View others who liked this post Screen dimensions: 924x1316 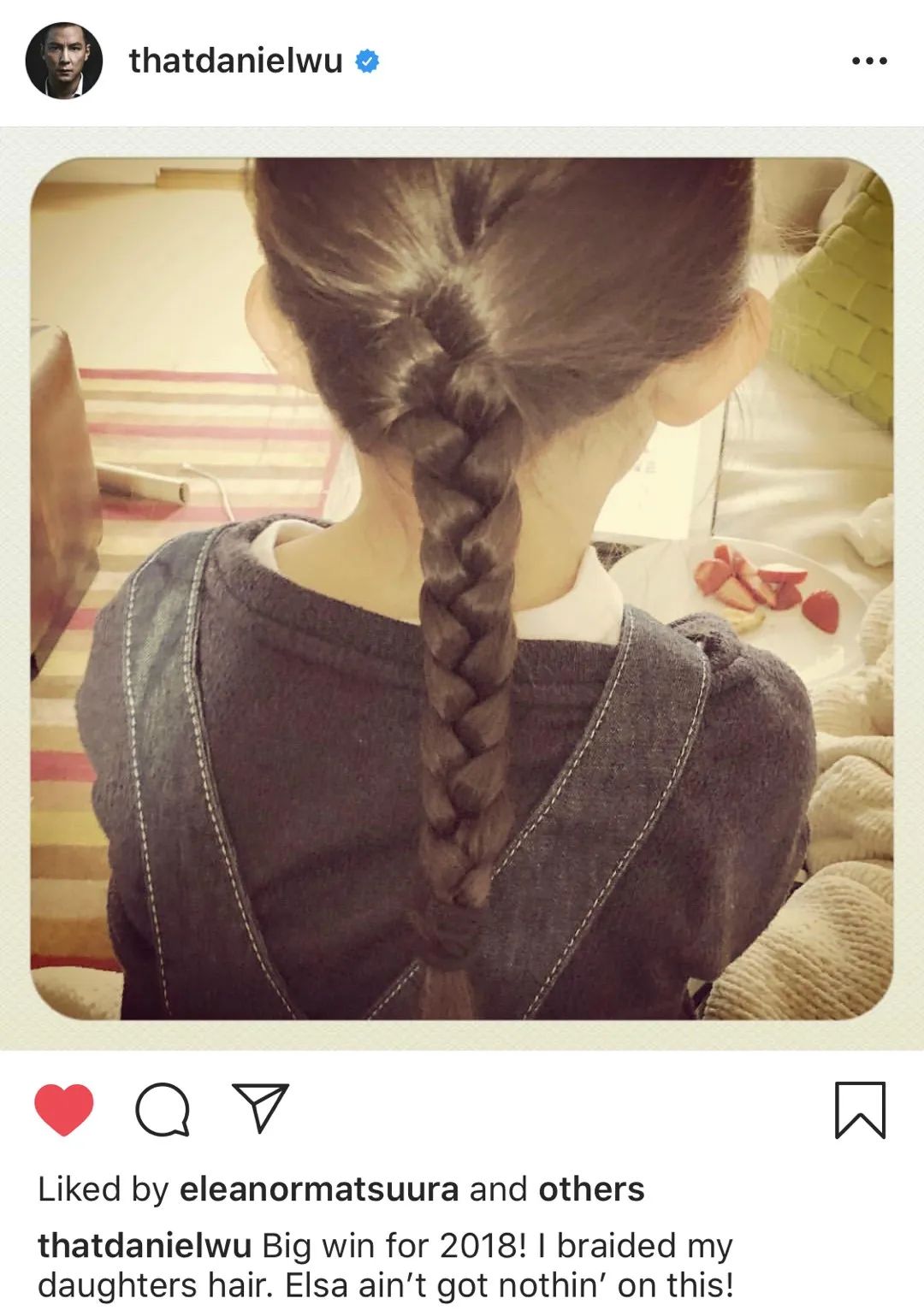590,1189
